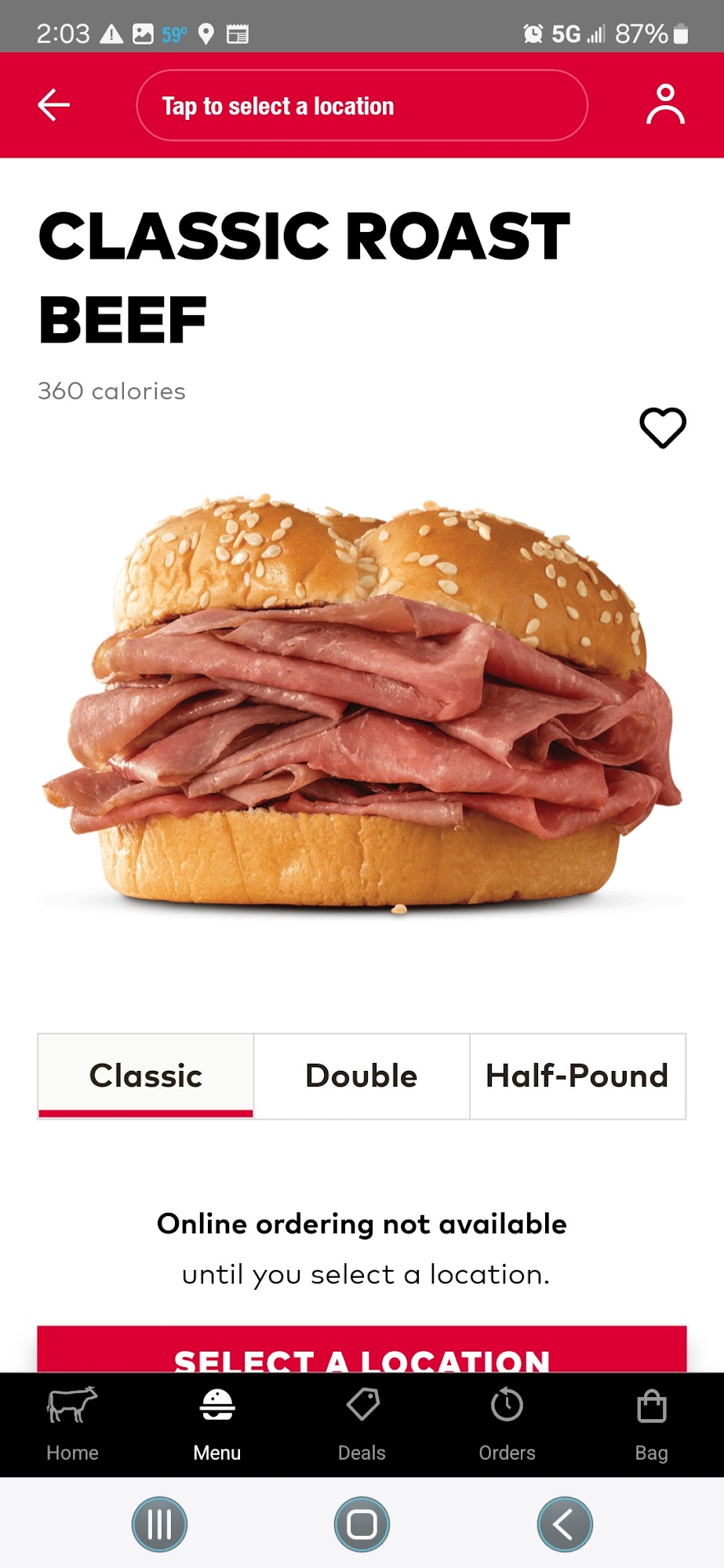Screen dimensions: 724x1568
Task: Tap the 360 calories label
Action: [111, 390]
